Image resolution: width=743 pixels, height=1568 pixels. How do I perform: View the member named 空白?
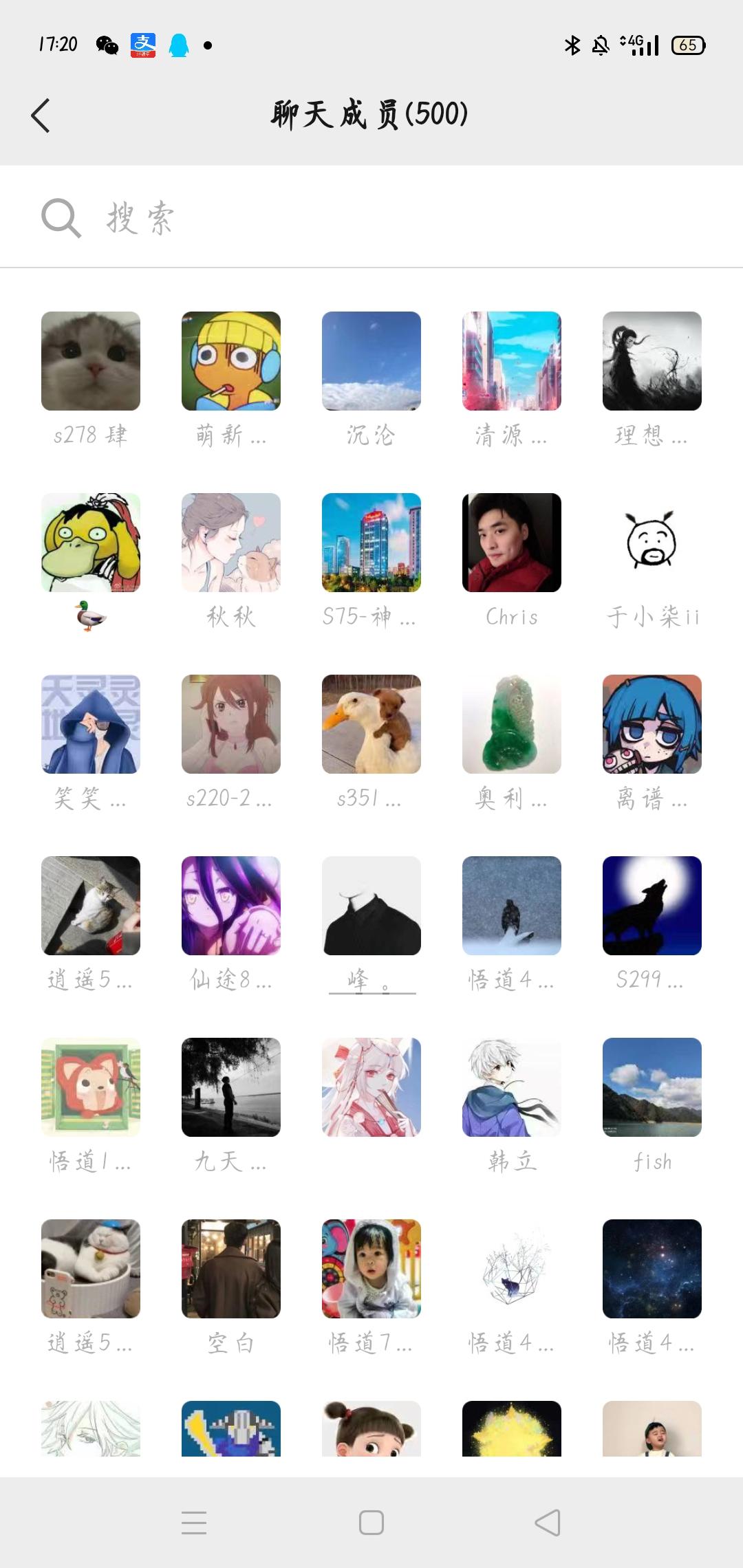point(231,1270)
